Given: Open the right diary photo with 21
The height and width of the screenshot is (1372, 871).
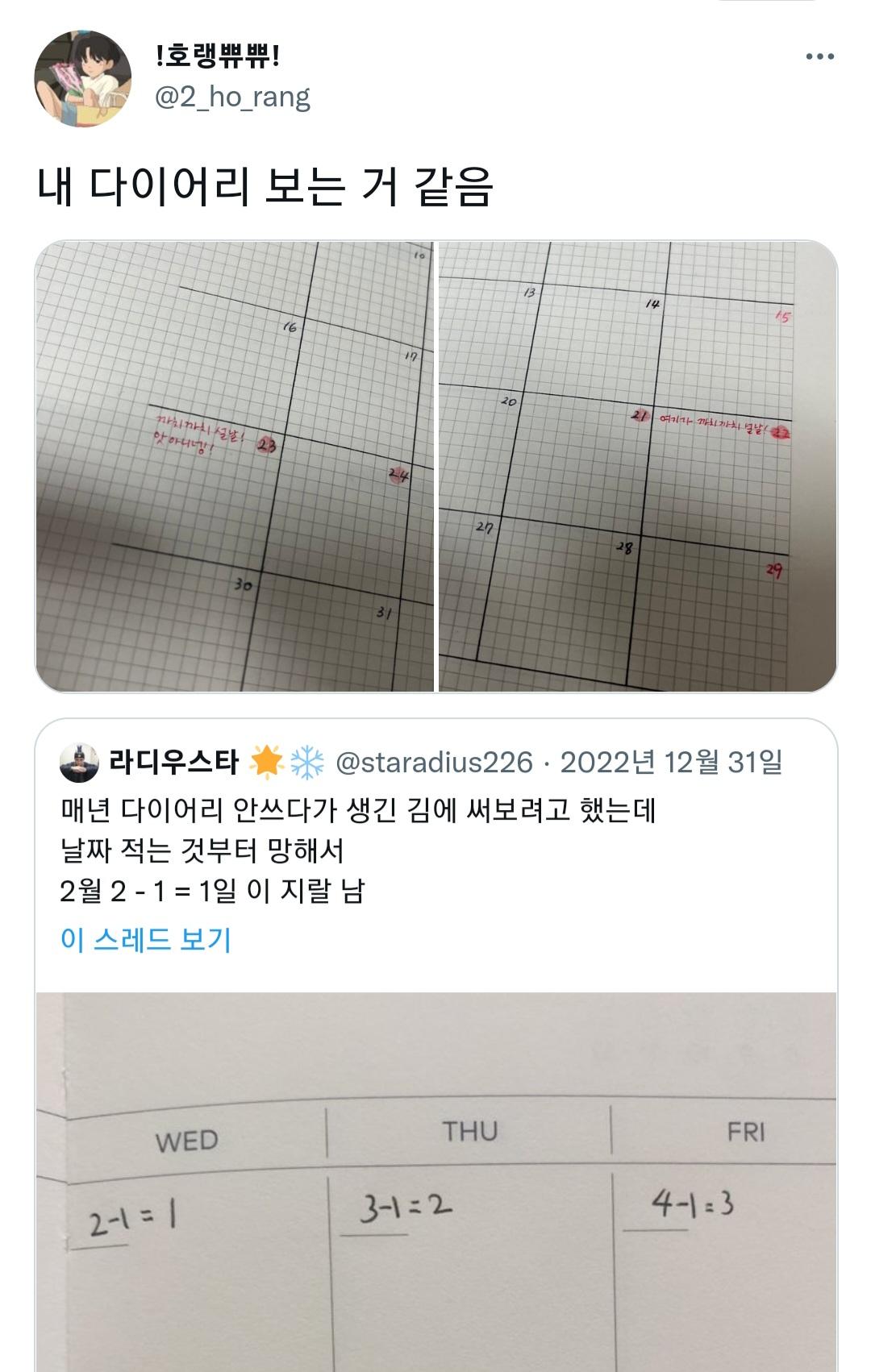Looking at the screenshot, I should point(637,466).
